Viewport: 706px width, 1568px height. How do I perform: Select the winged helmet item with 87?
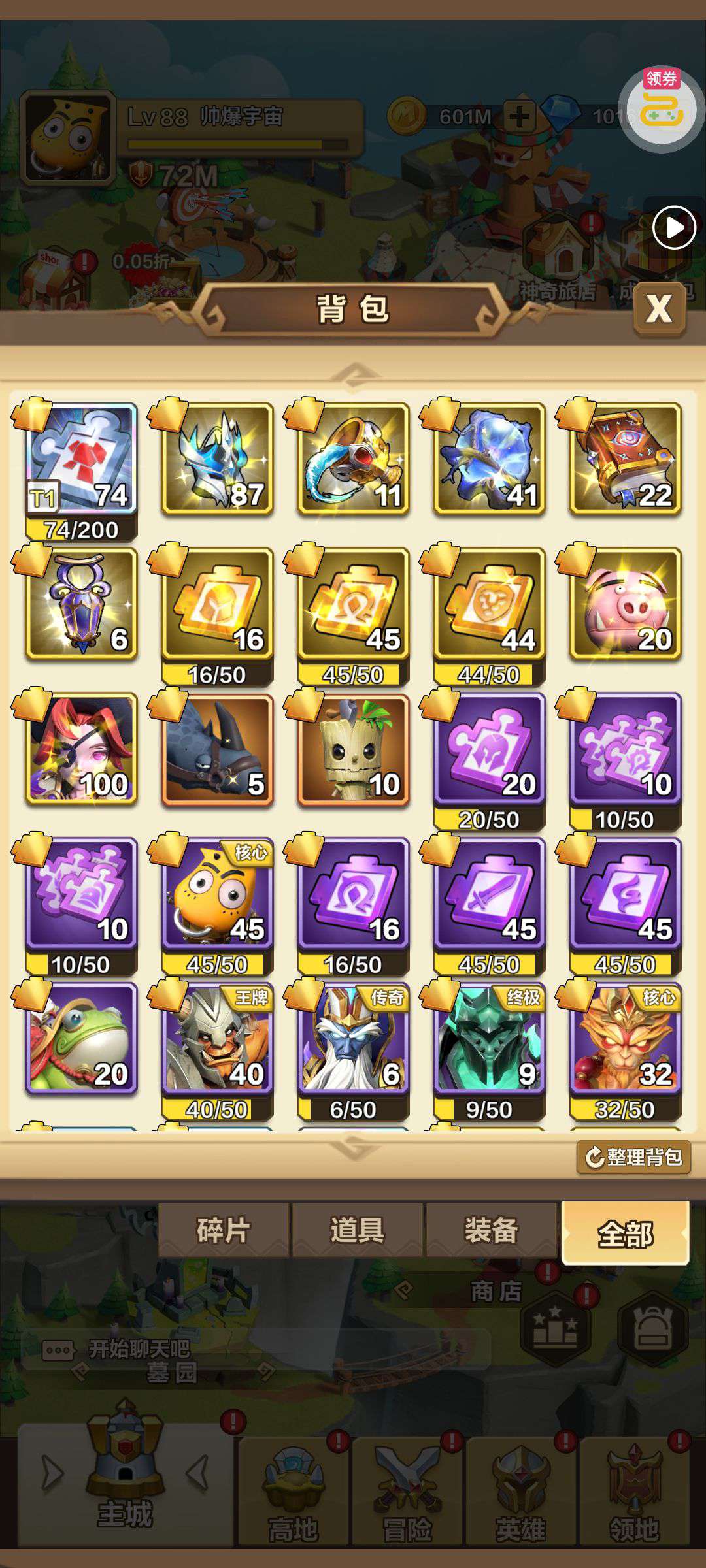(x=217, y=459)
